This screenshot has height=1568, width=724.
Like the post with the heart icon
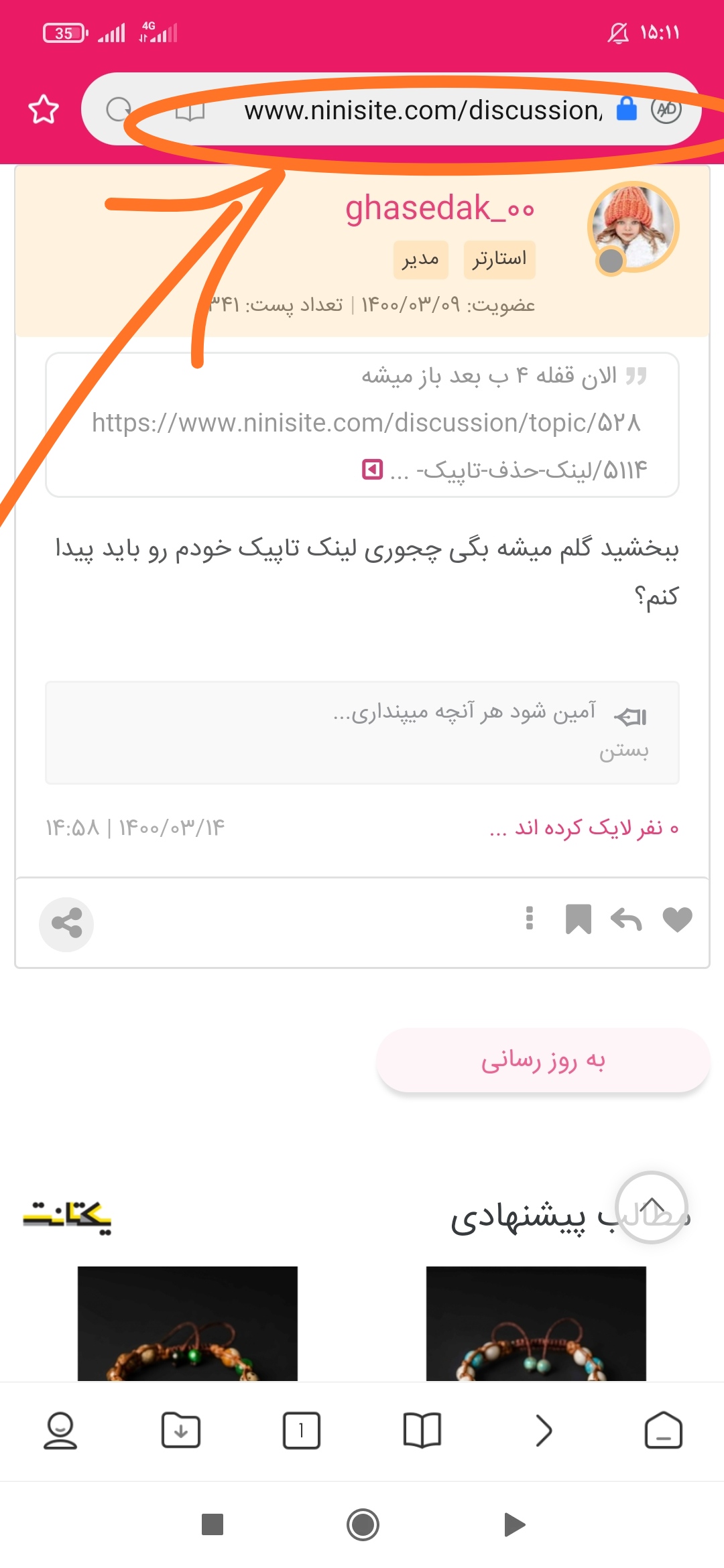pos(677,919)
